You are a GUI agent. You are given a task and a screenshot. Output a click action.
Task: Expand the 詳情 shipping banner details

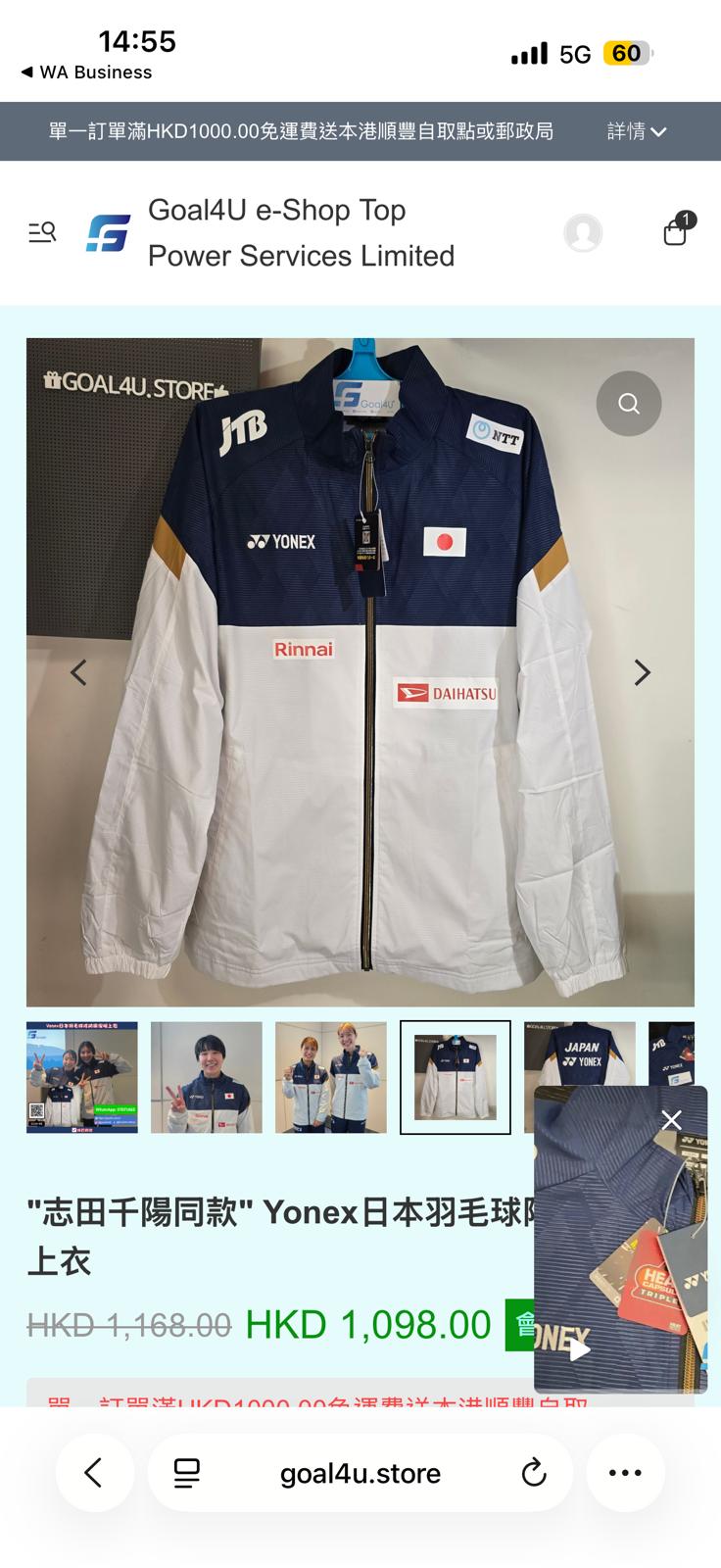pyautogui.click(x=635, y=131)
